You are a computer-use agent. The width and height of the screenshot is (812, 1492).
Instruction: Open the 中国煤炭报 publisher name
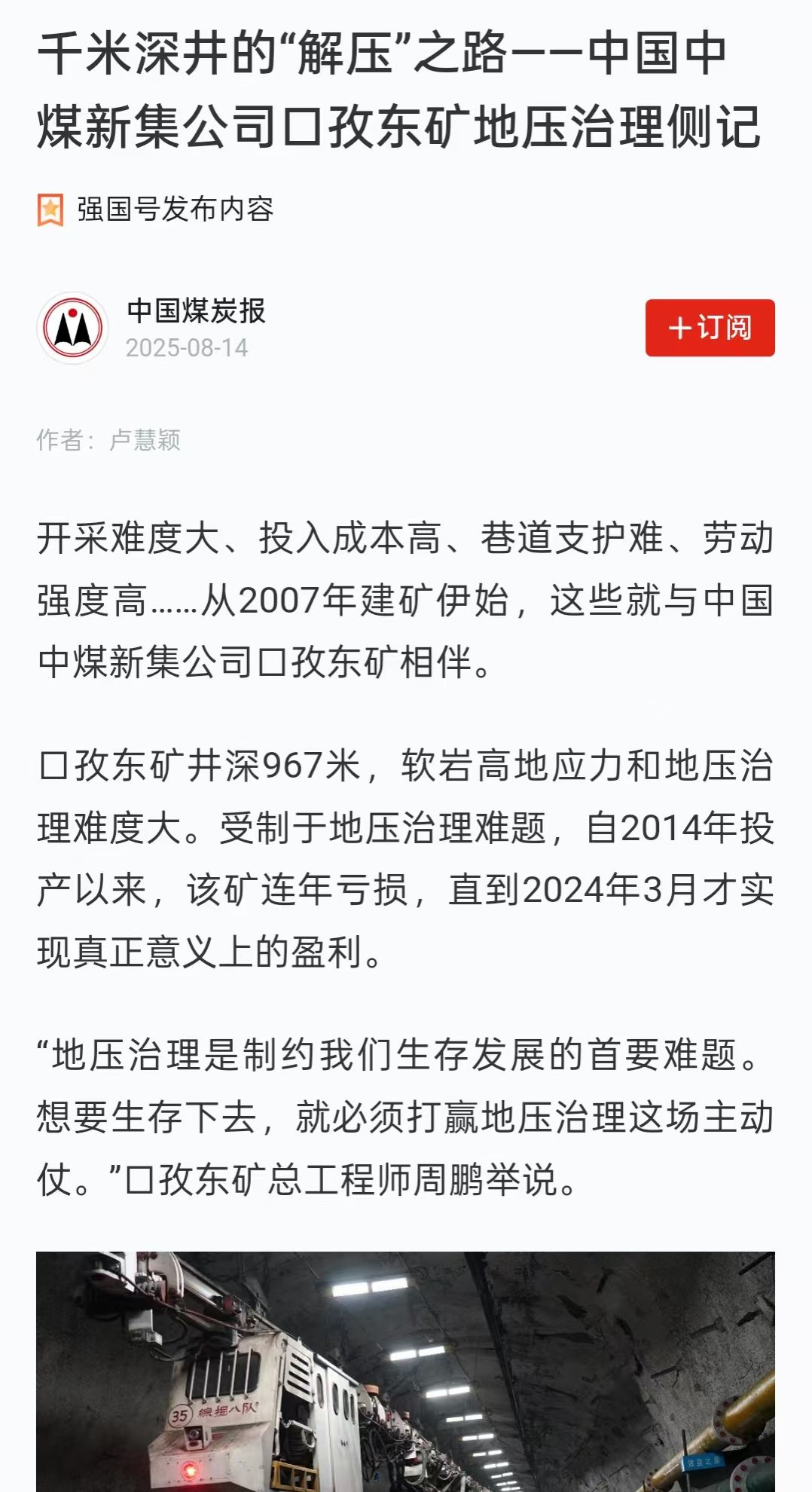196,310
